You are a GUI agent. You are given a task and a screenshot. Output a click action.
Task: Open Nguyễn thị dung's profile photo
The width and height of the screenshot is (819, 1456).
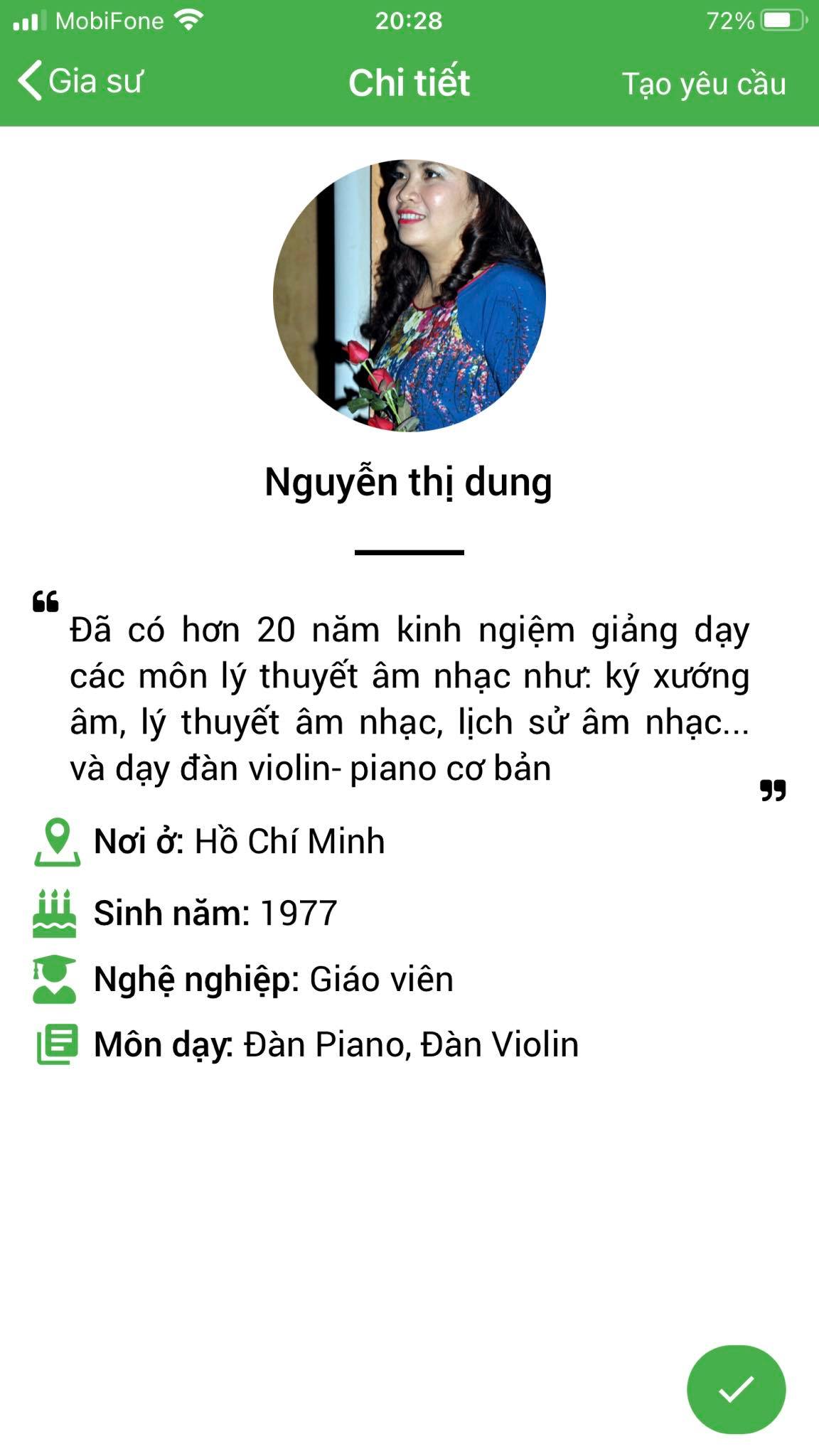409,295
